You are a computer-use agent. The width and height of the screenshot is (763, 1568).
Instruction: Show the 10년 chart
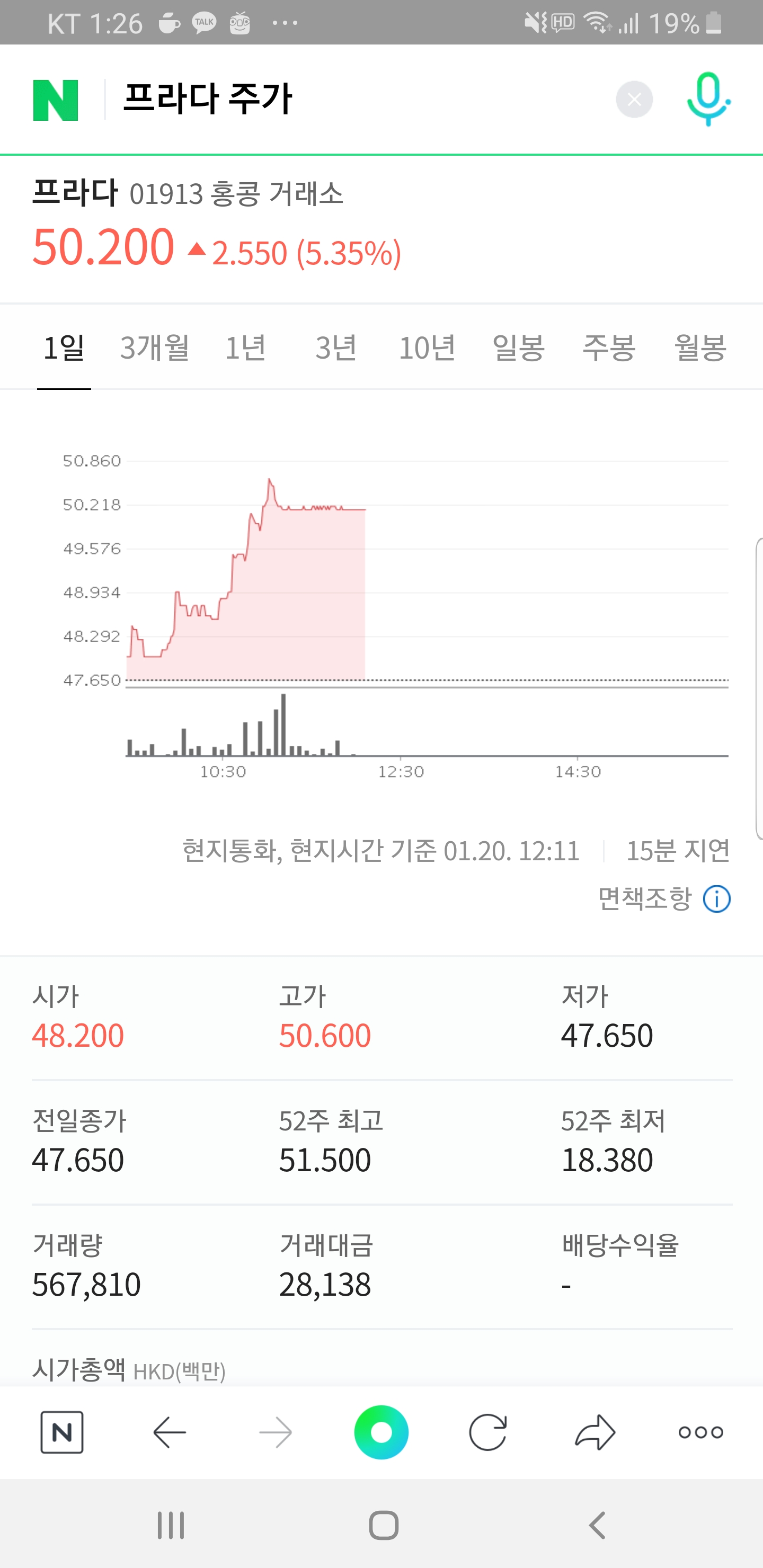coord(427,348)
